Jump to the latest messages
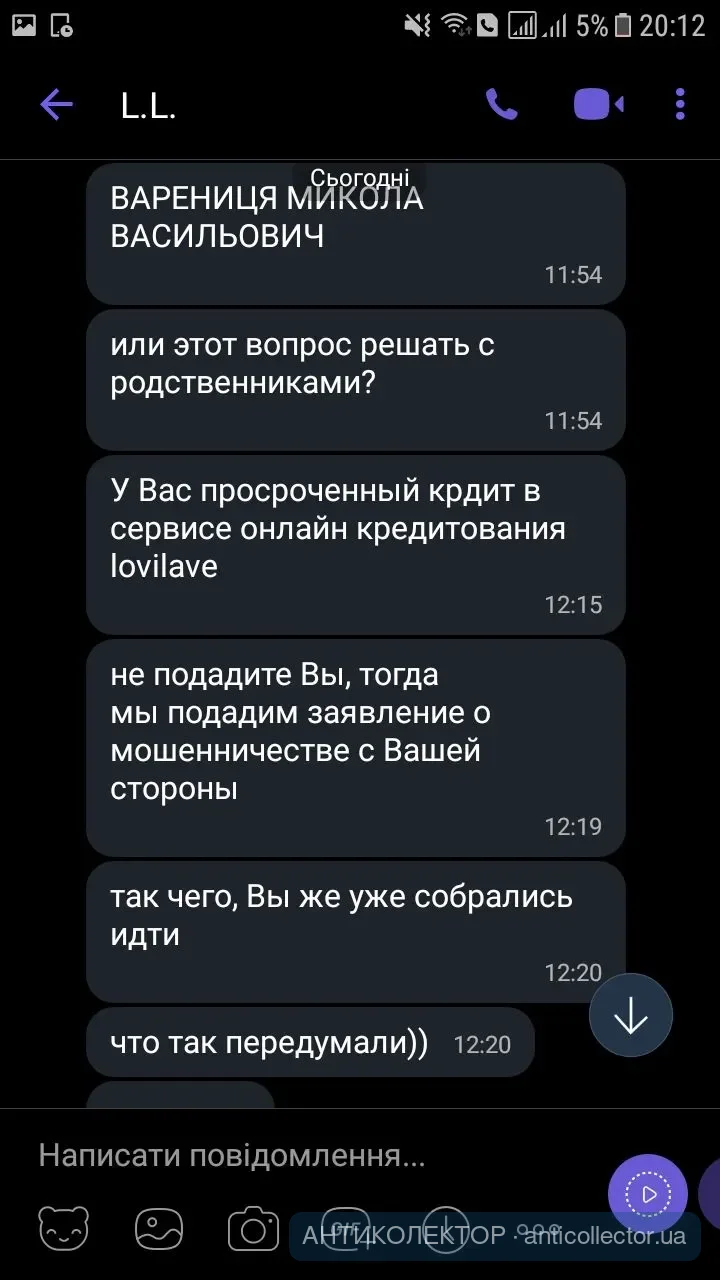The width and height of the screenshot is (720, 1280). click(631, 1016)
